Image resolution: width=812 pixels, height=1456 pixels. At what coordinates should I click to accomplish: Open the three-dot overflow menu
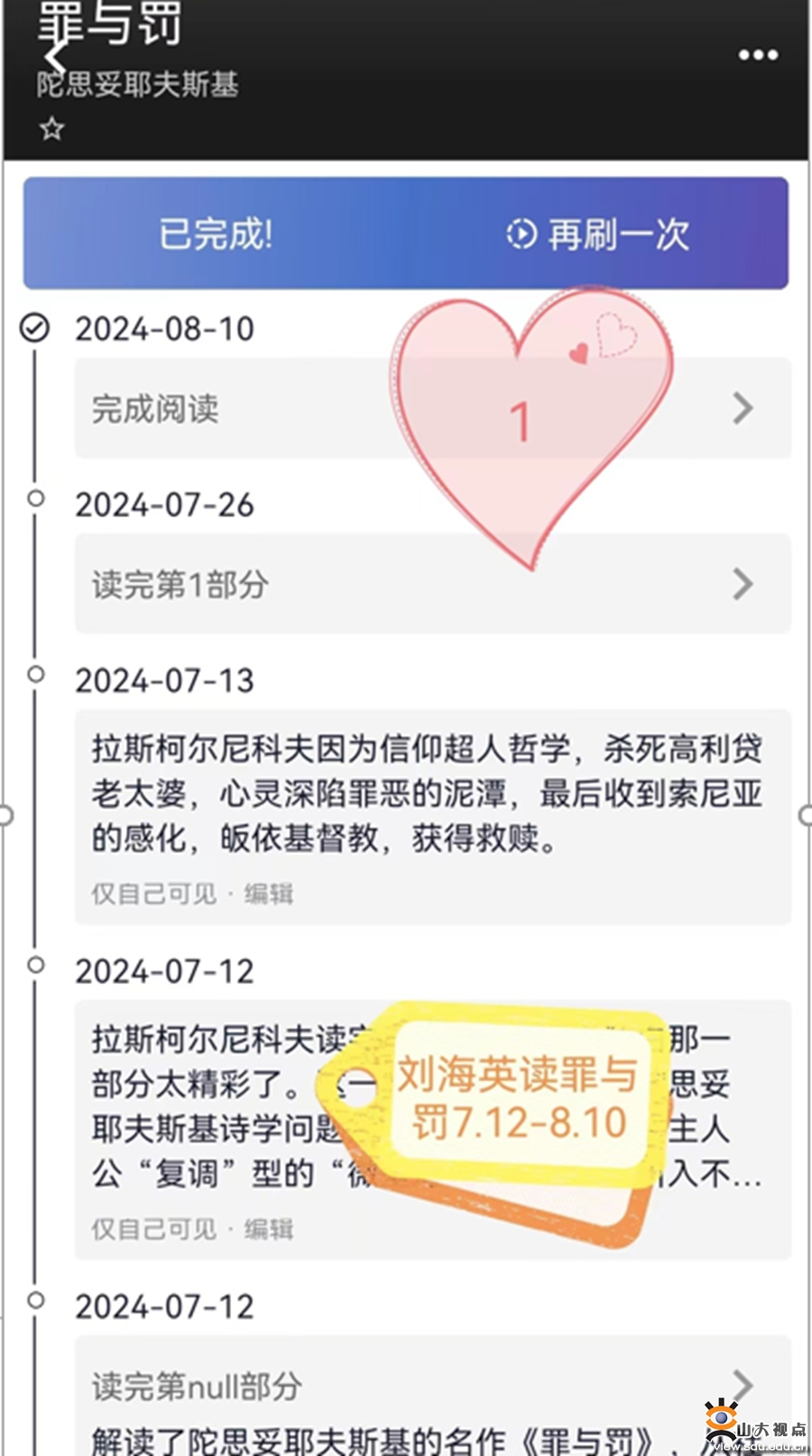point(758,55)
